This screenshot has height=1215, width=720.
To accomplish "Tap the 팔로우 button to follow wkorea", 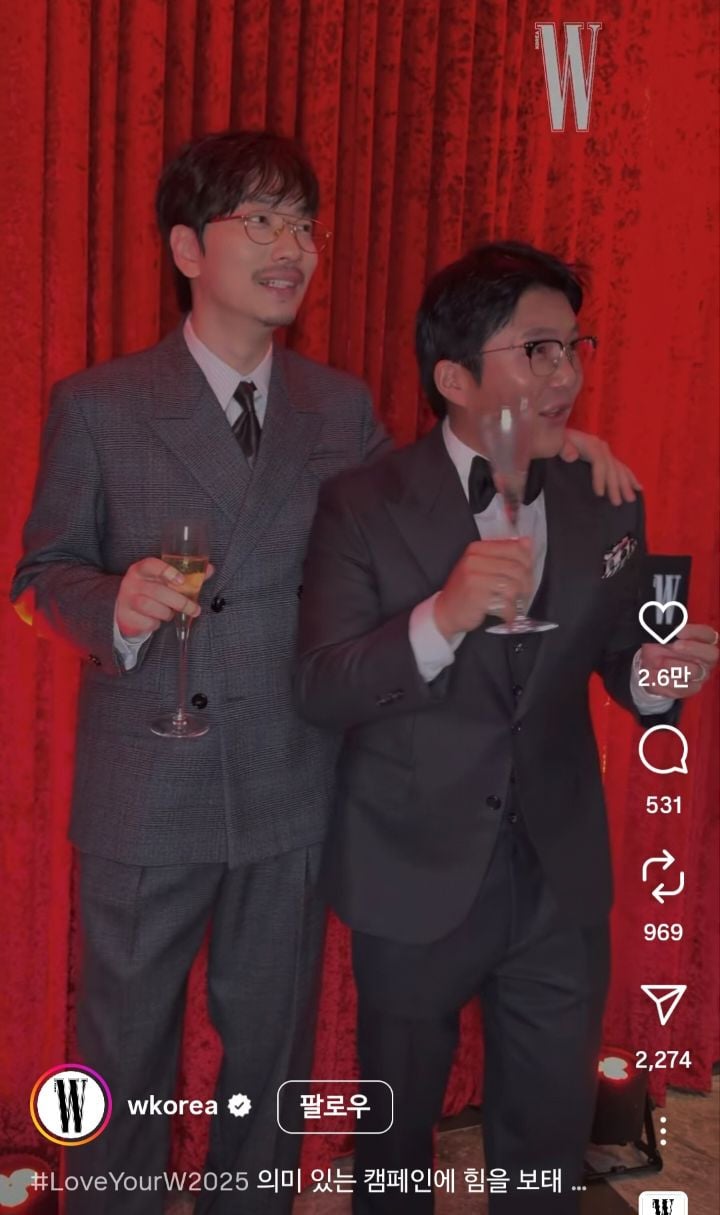I will [334, 1106].
